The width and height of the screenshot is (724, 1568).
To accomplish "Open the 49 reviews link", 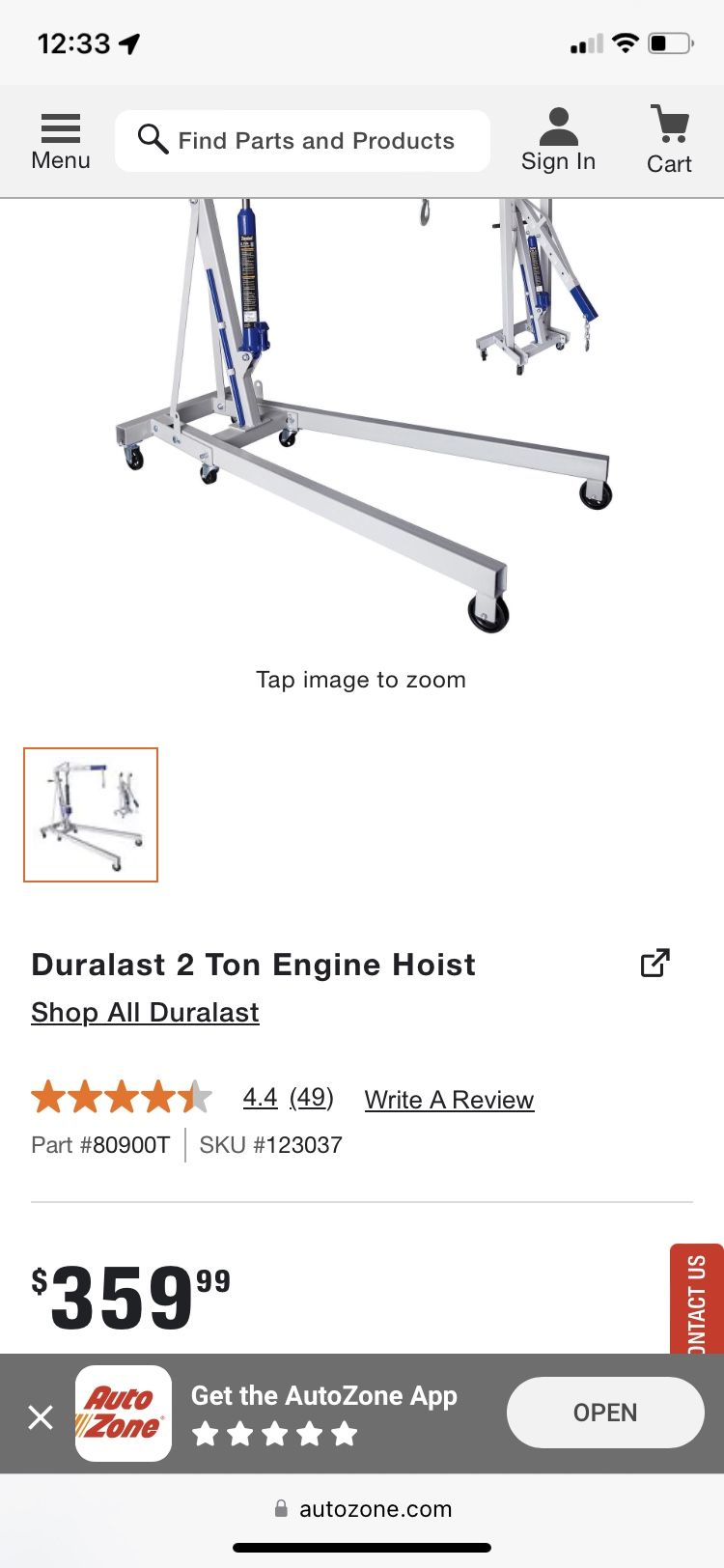I will 311,1098.
